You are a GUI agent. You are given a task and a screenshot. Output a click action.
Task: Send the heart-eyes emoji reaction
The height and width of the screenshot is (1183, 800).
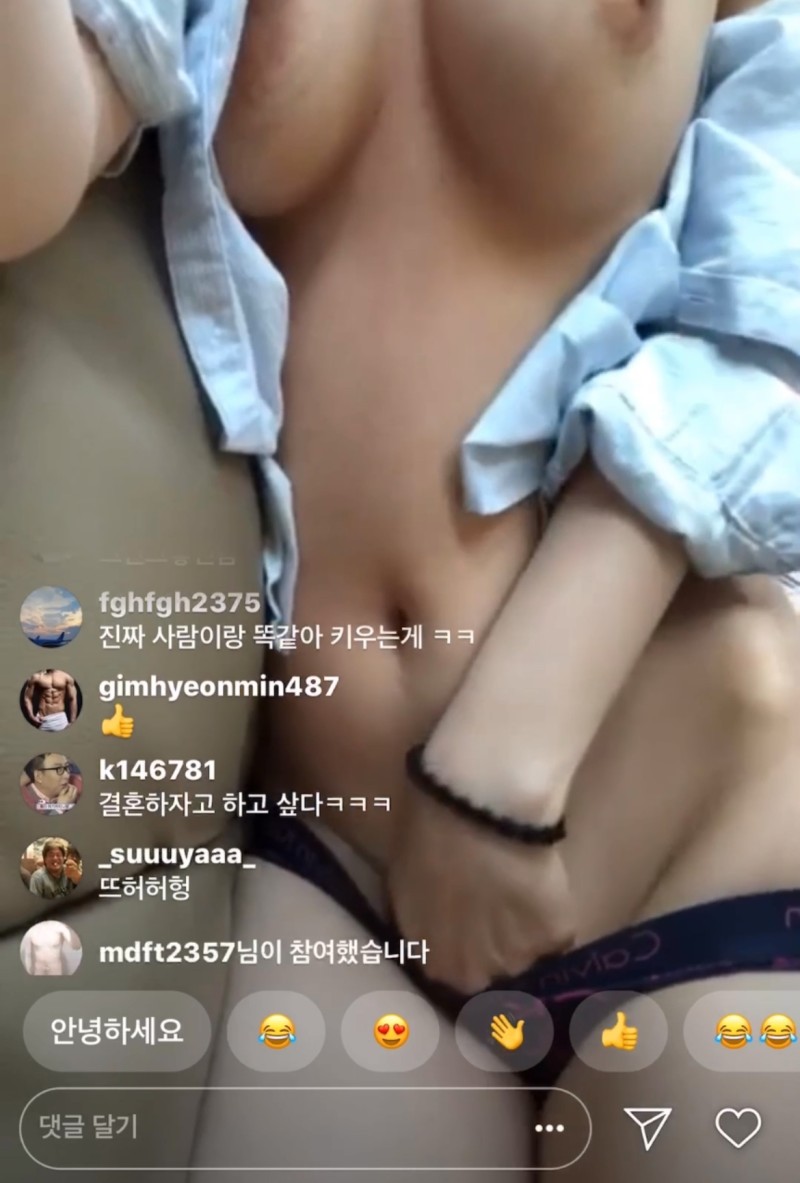coord(391,1031)
